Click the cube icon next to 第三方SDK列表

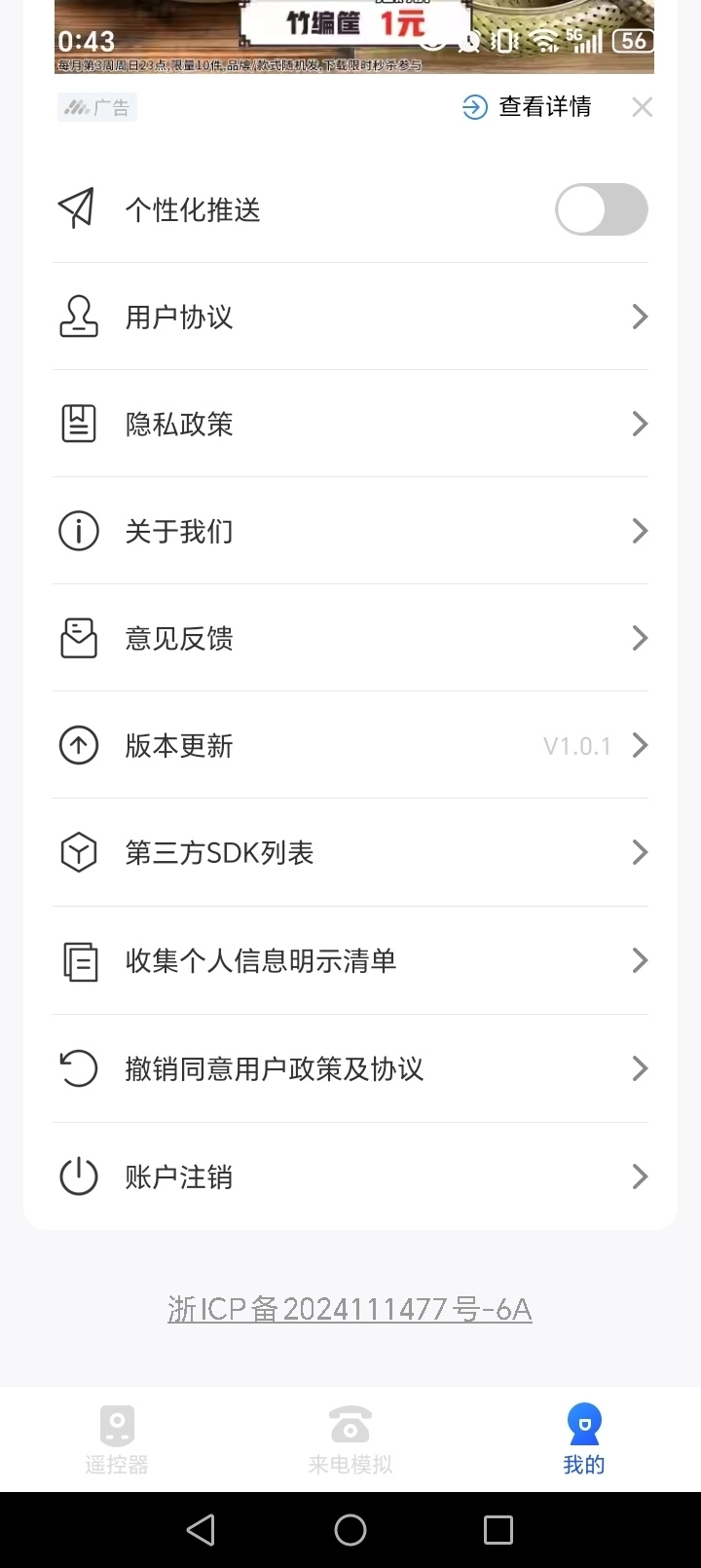click(x=79, y=852)
